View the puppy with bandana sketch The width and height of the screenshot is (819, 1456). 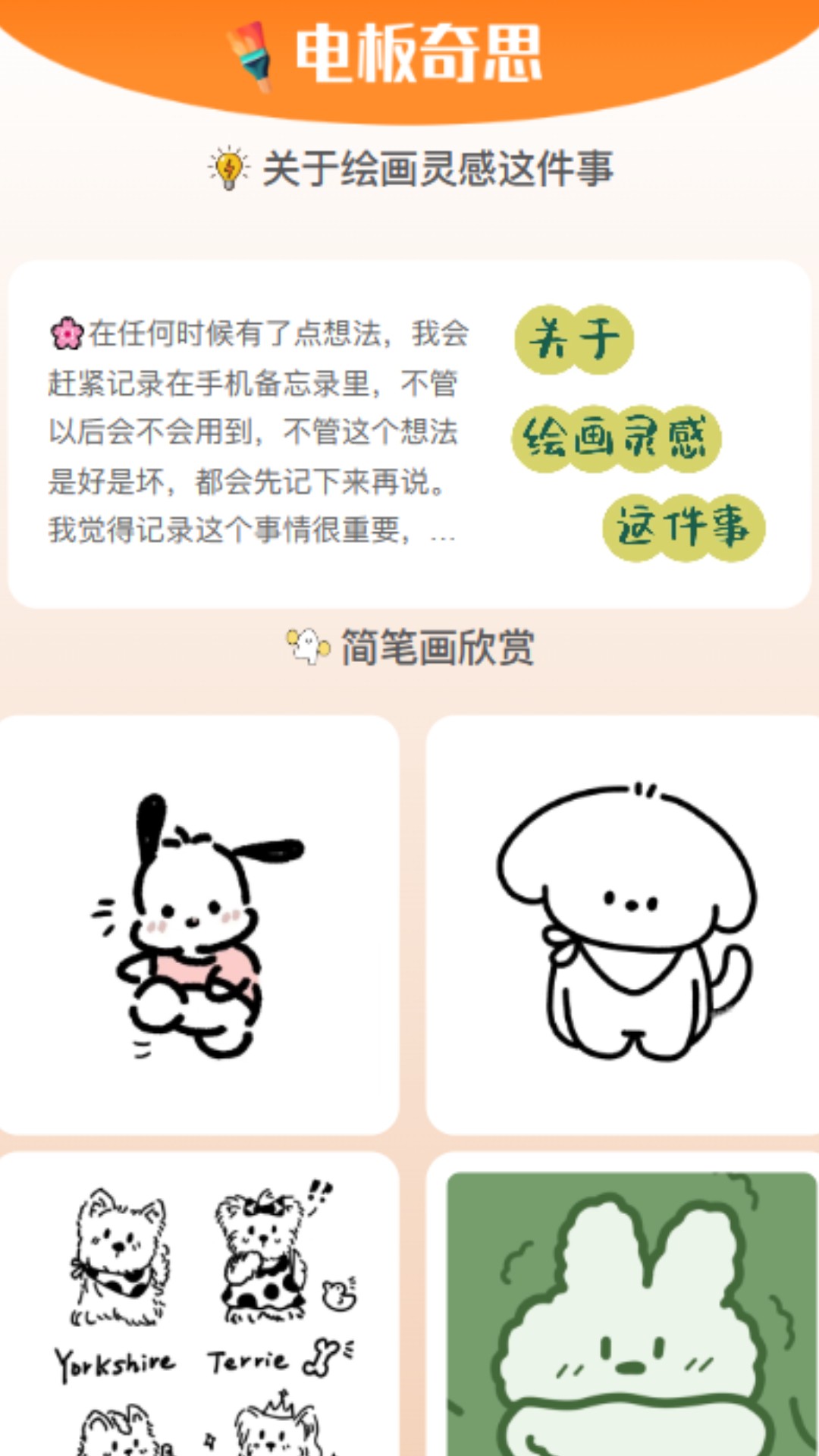pyautogui.click(x=623, y=925)
